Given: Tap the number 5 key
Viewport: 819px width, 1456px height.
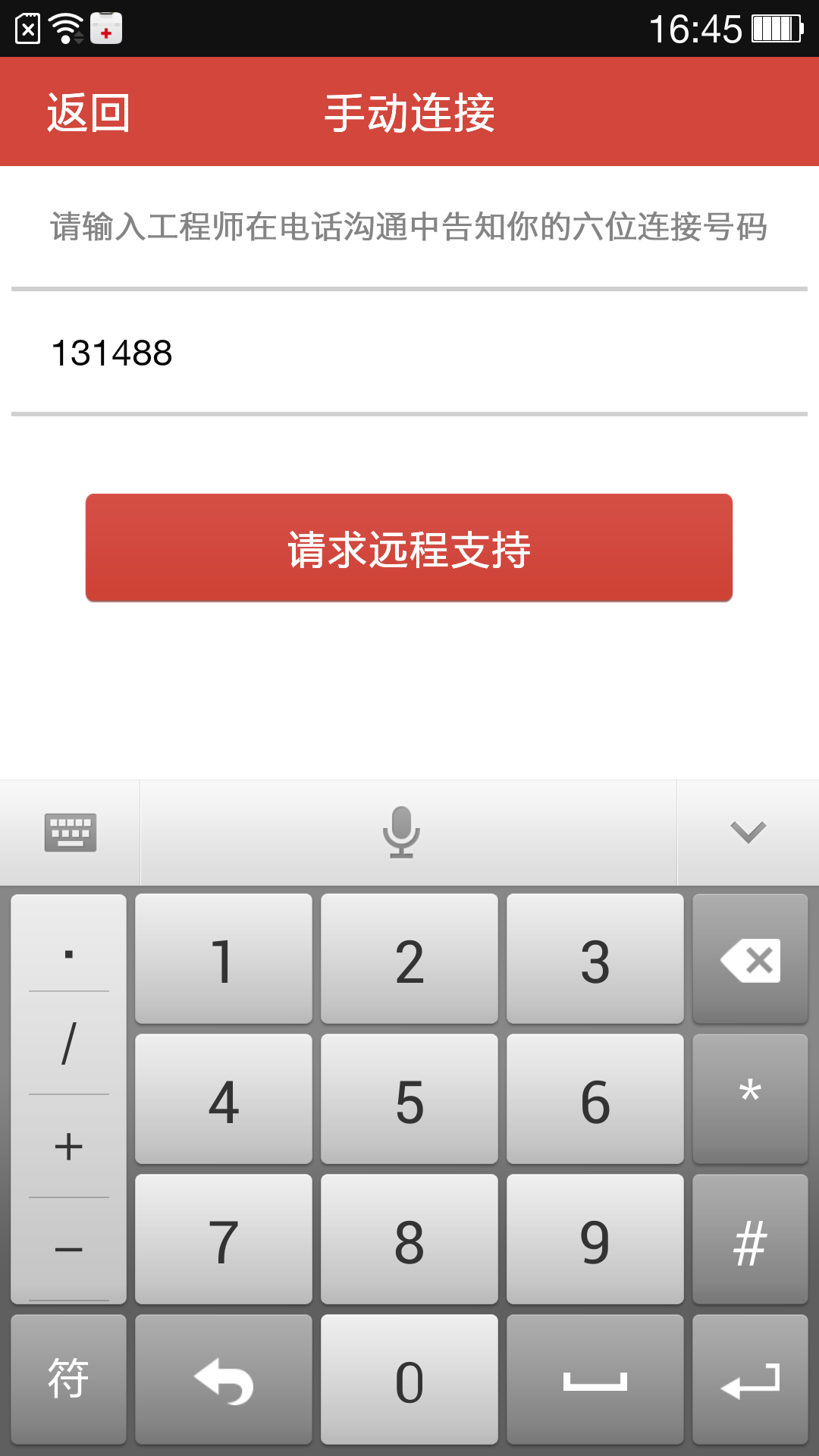Looking at the screenshot, I should pyautogui.click(x=409, y=1098).
